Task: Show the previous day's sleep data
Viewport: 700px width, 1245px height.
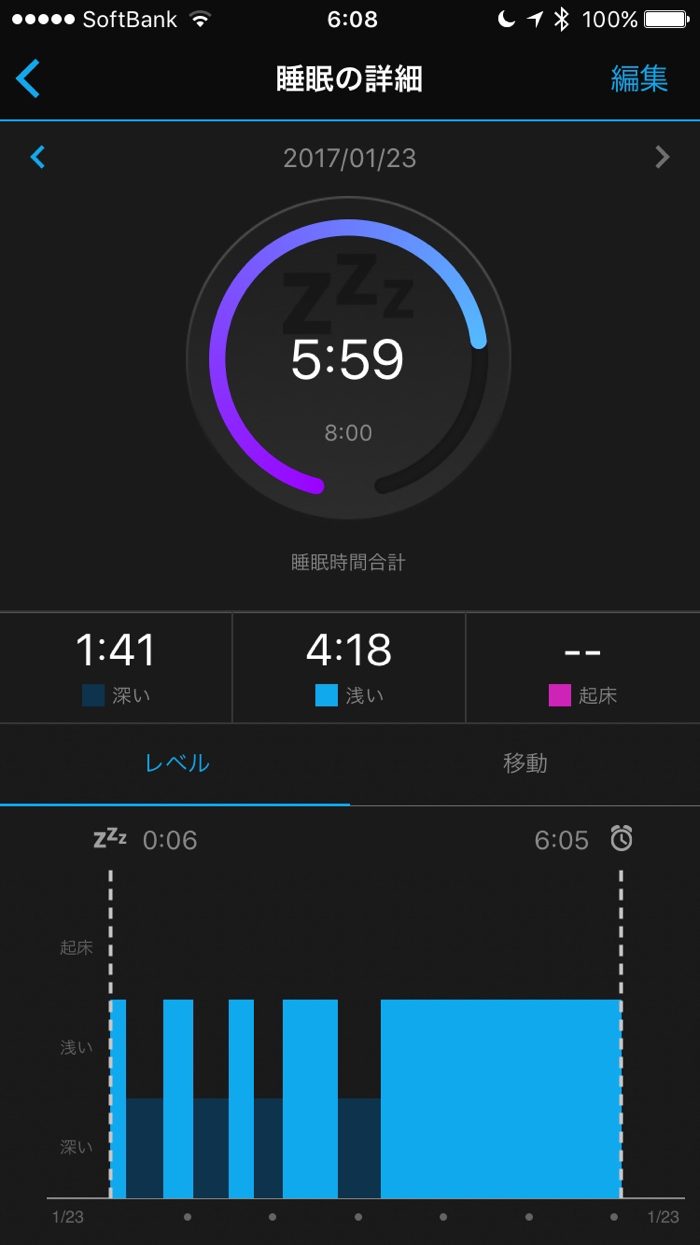Action: 38,157
